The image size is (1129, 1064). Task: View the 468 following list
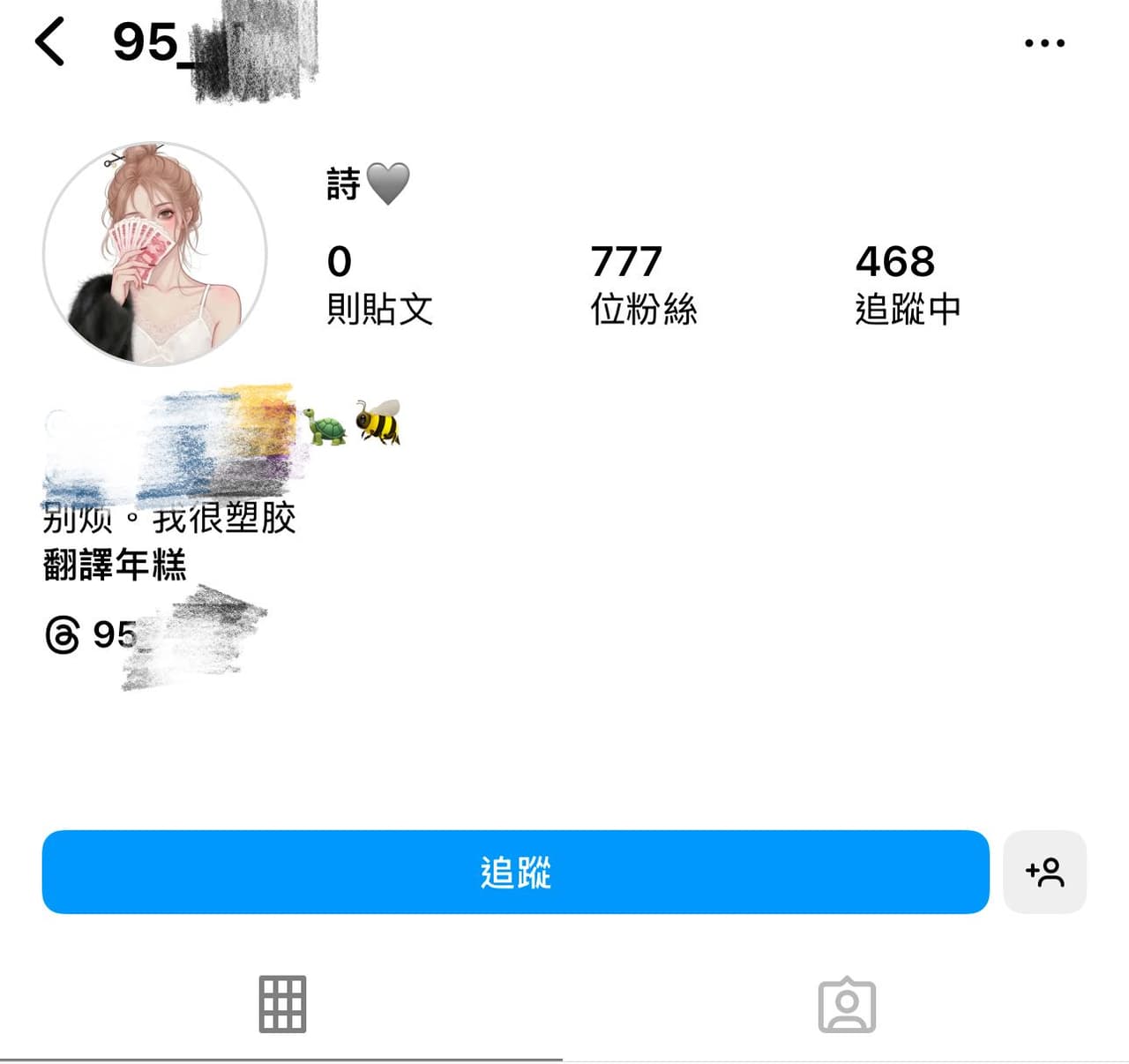coord(907,284)
